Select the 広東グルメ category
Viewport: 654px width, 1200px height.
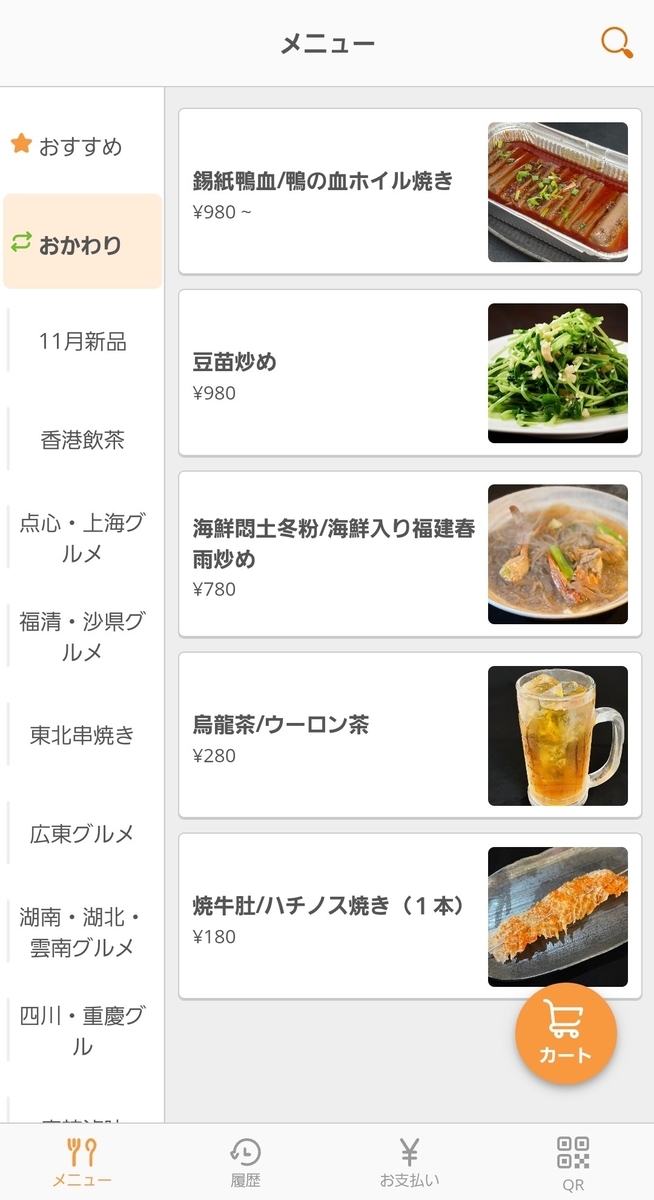tap(82, 833)
